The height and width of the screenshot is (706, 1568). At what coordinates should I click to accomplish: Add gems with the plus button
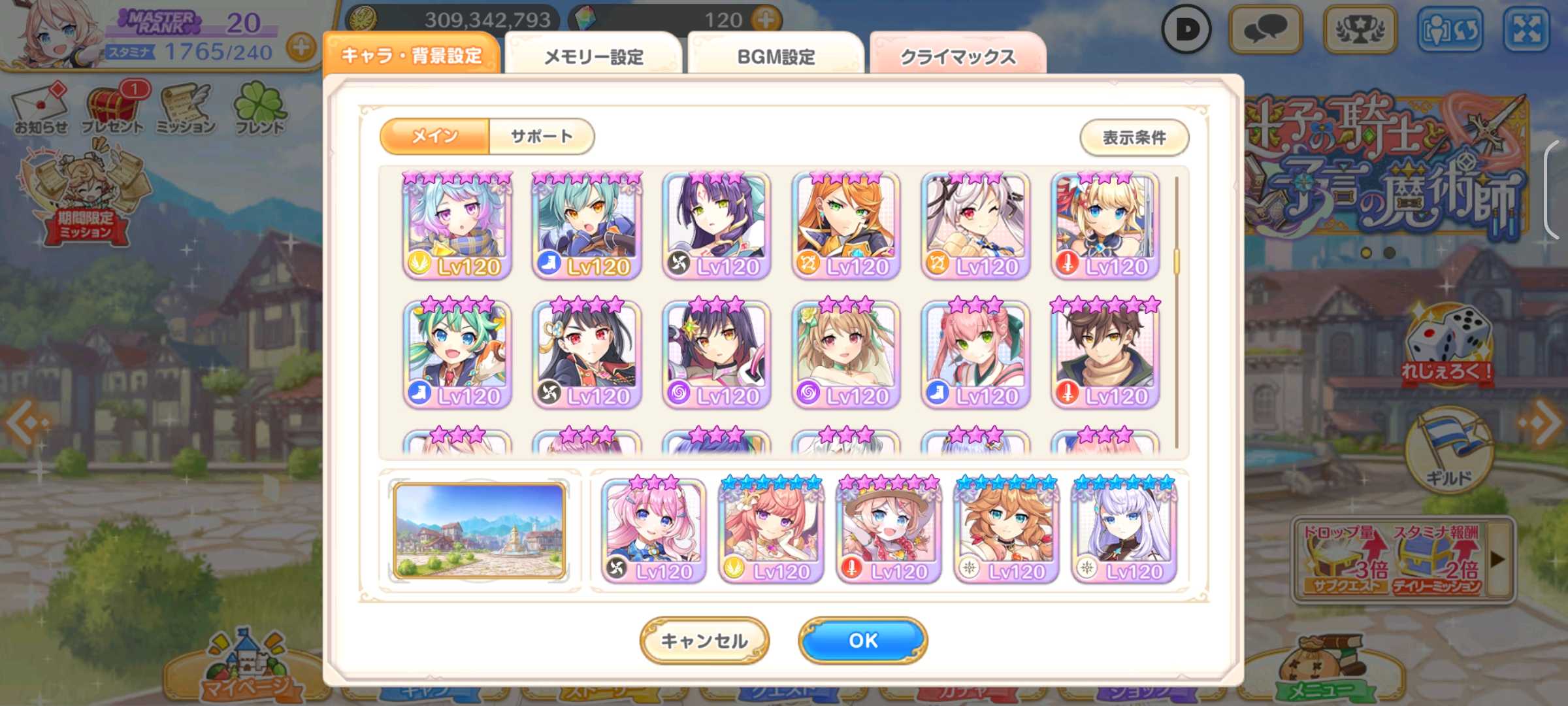pos(766,20)
